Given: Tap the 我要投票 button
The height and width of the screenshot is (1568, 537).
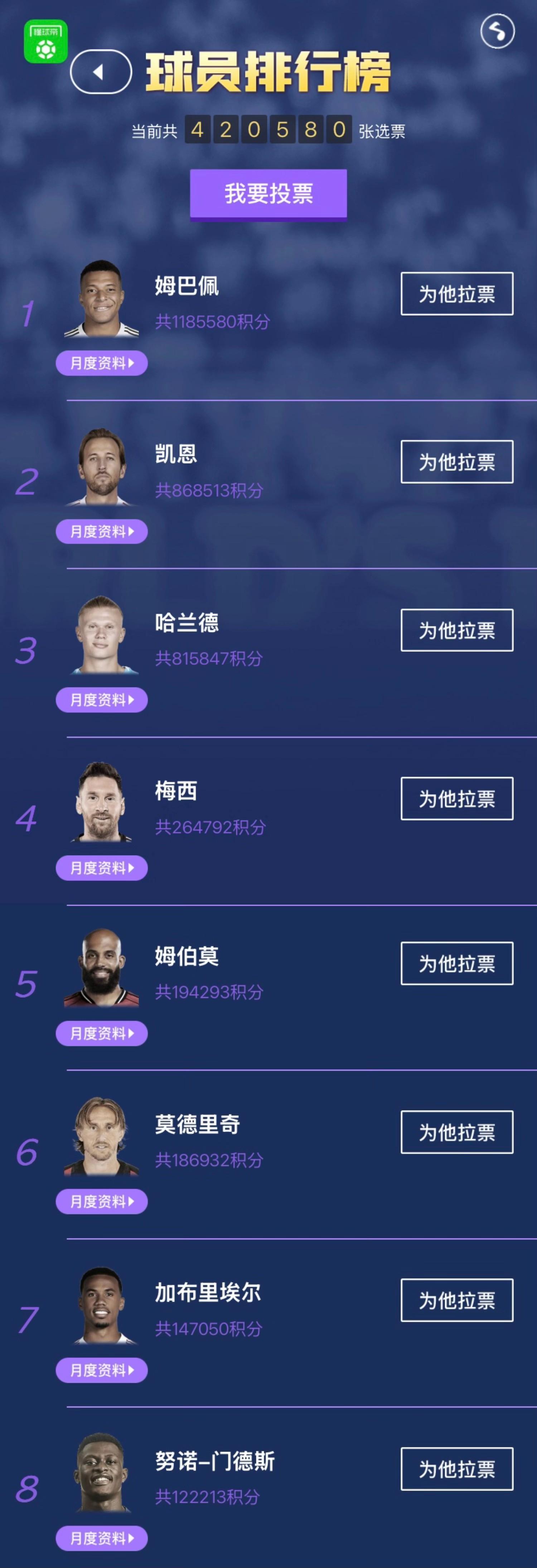Looking at the screenshot, I should (x=268, y=193).
